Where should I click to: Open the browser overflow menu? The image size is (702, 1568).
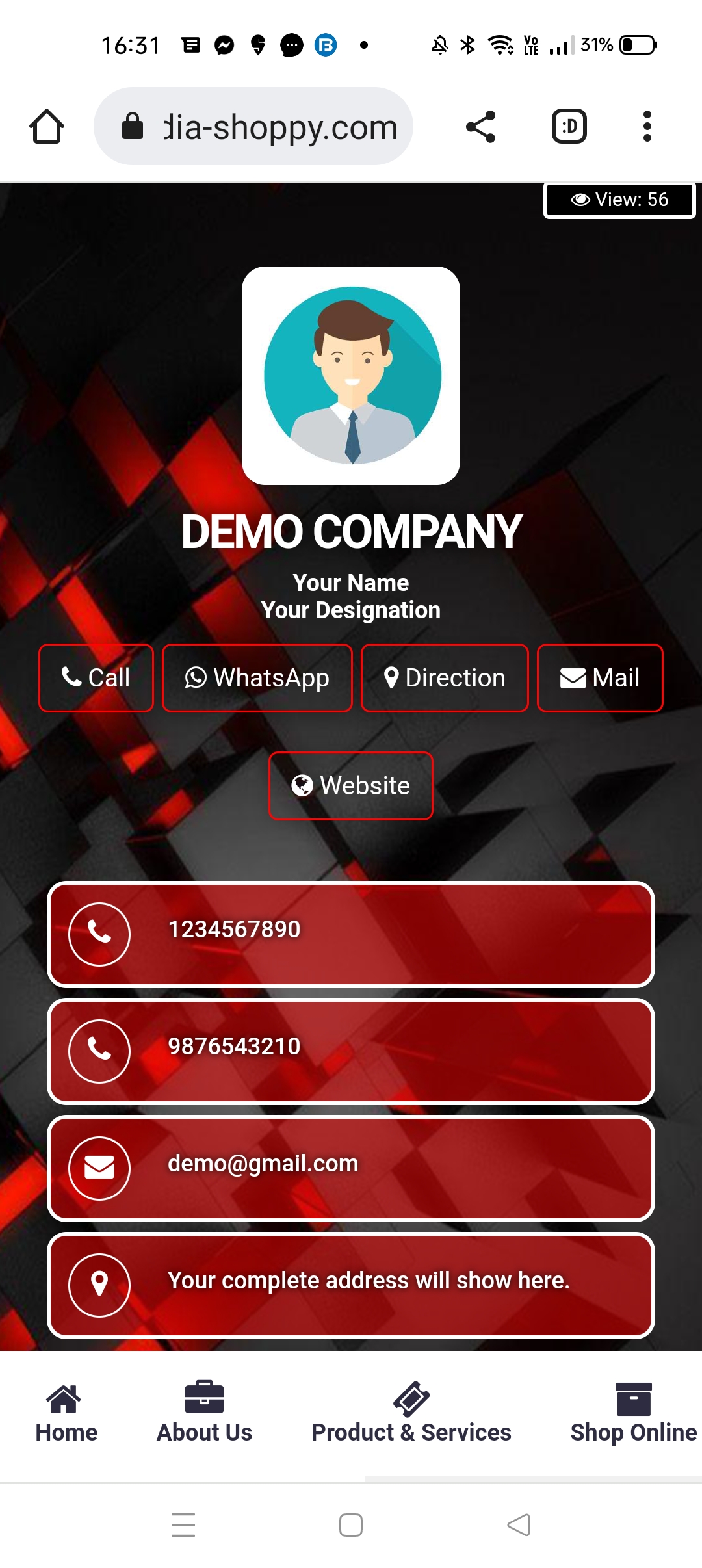pyautogui.click(x=646, y=126)
